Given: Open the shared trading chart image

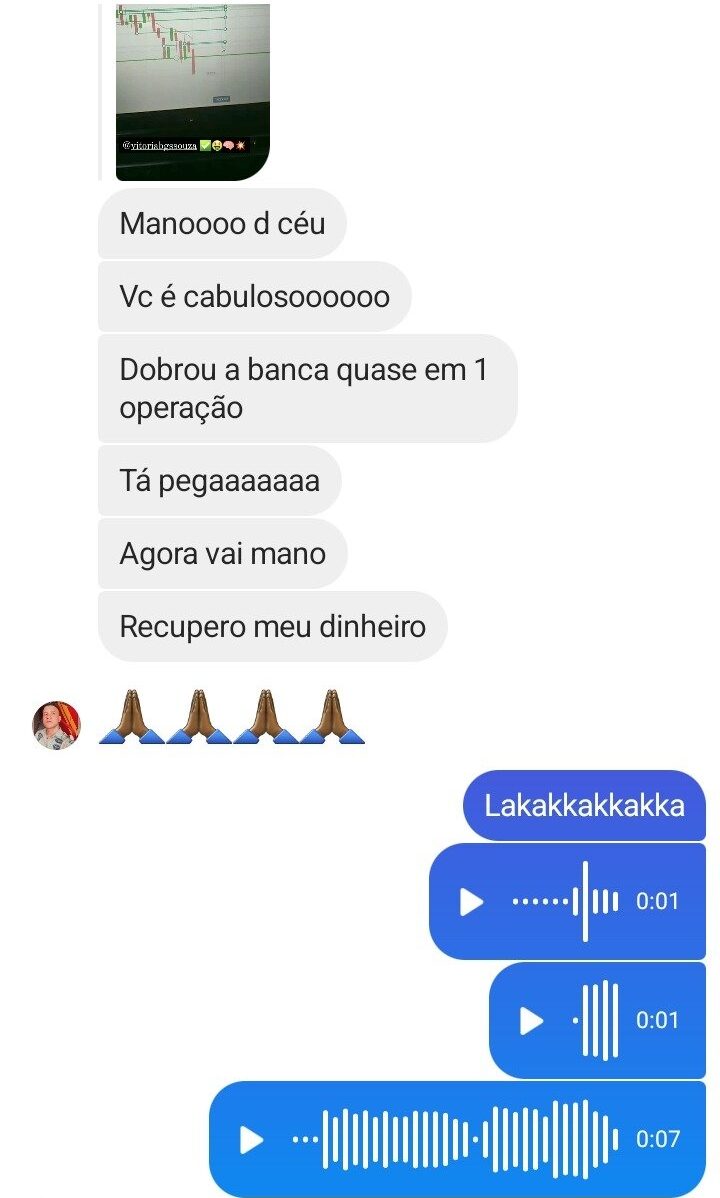Looking at the screenshot, I should (x=192, y=90).
